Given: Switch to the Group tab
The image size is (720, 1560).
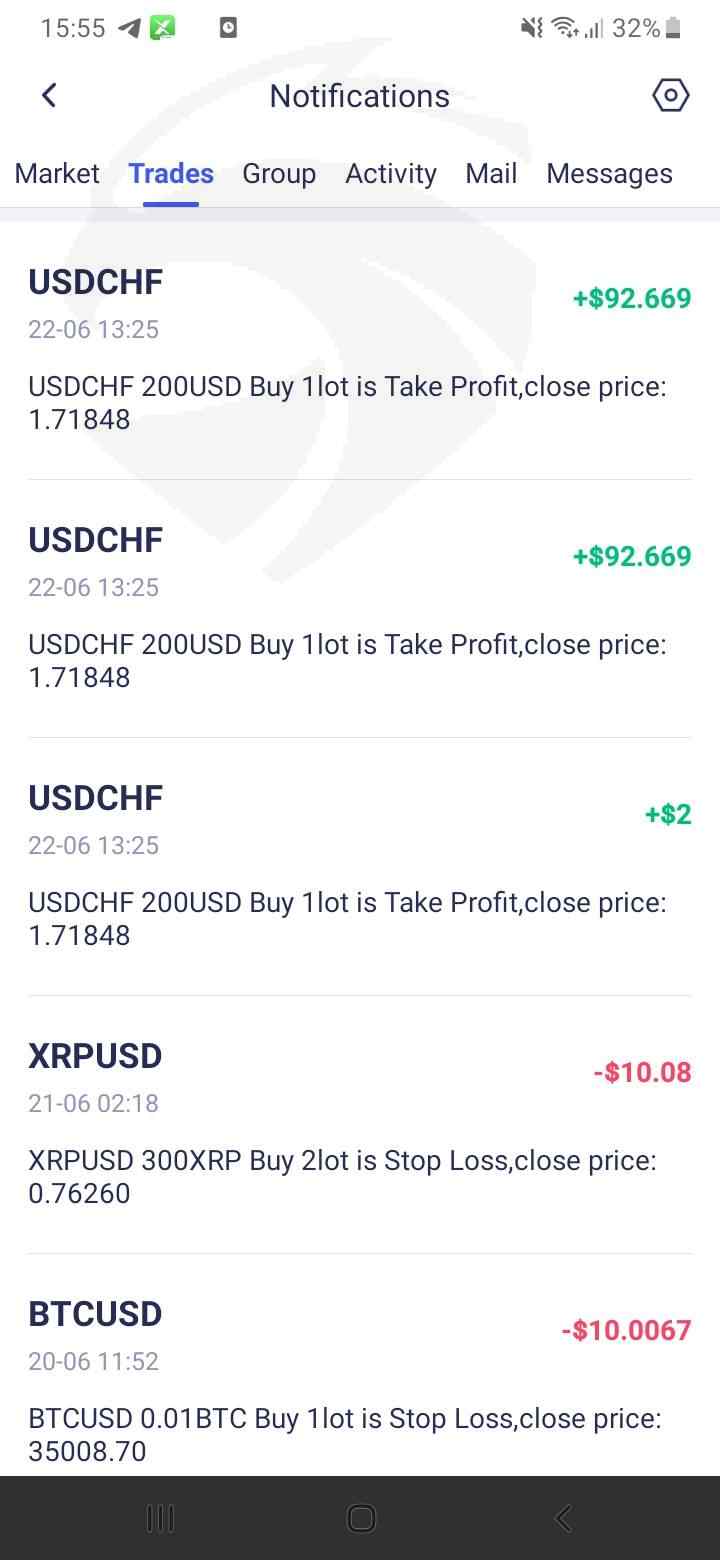Looking at the screenshot, I should (279, 174).
